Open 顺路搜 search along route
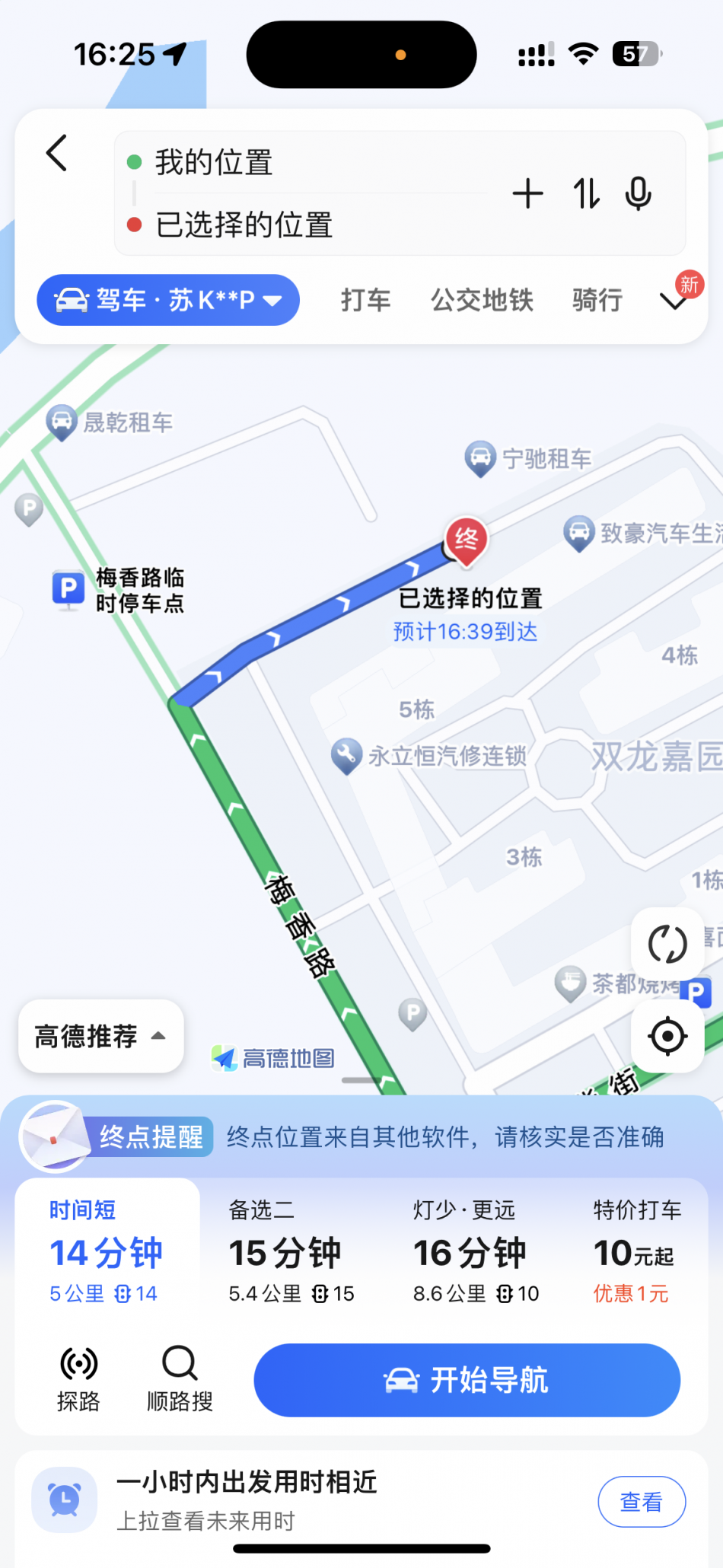Viewport: 723px width, 1568px height. coord(180,1378)
